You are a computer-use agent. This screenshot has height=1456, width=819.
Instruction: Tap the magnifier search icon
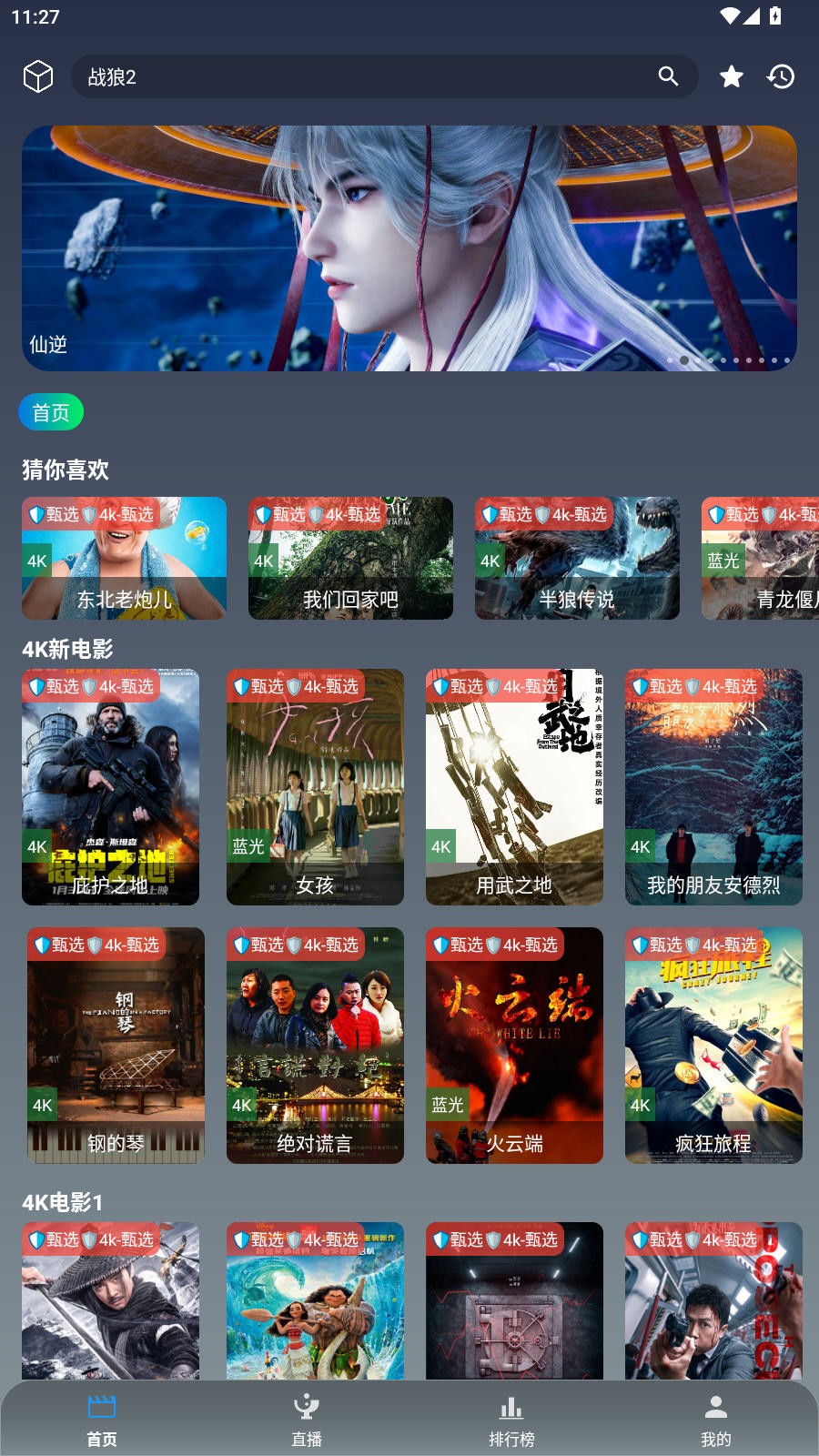coord(669,76)
